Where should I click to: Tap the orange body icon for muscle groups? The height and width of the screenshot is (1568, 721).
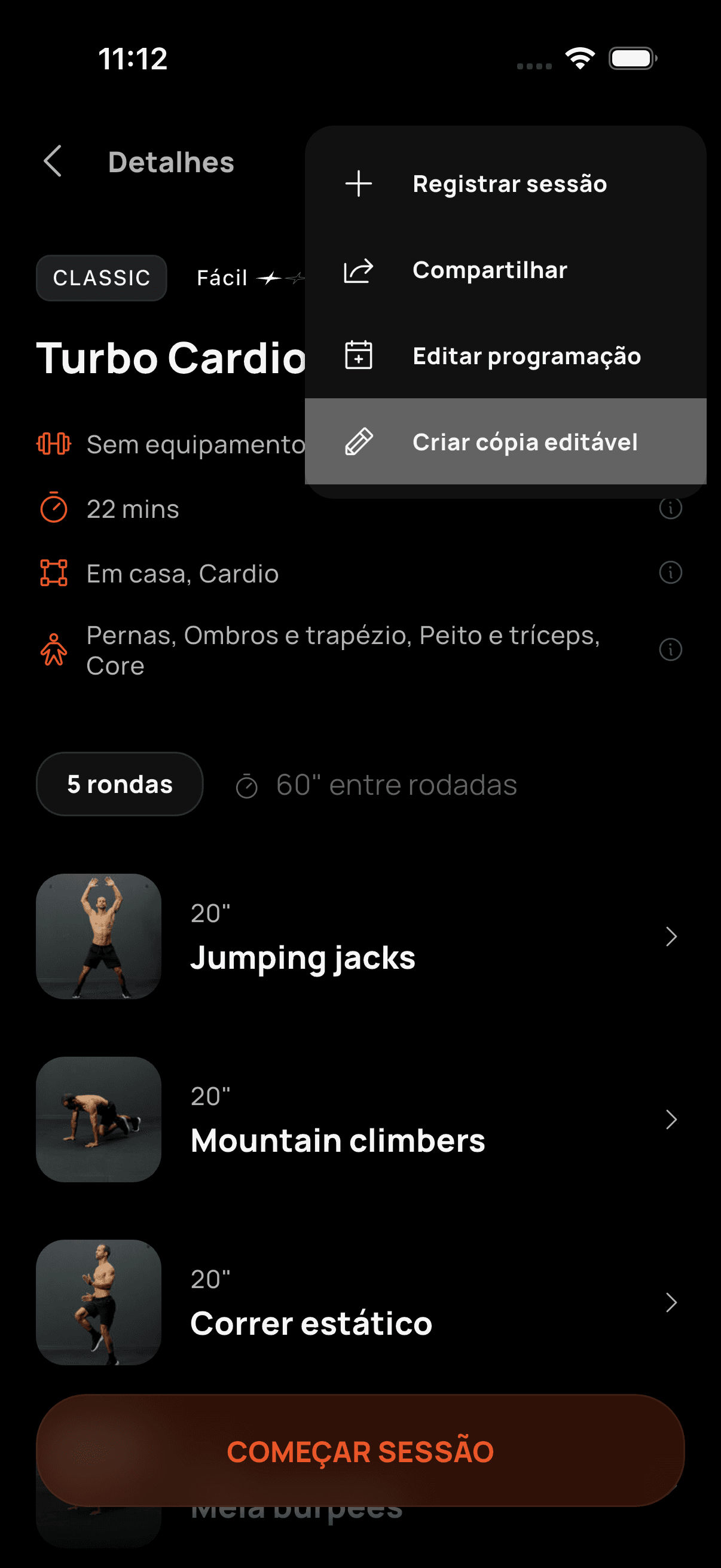tap(54, 649)
